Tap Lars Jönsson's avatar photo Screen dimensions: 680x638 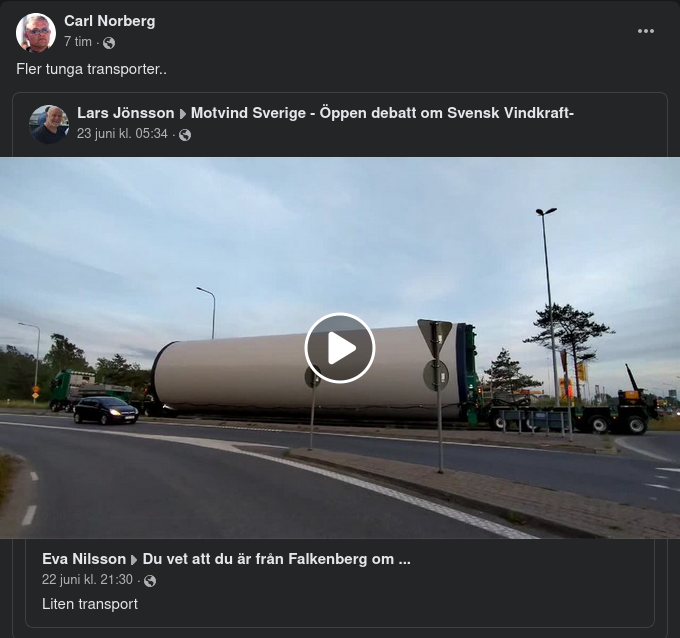coord(49,124)
